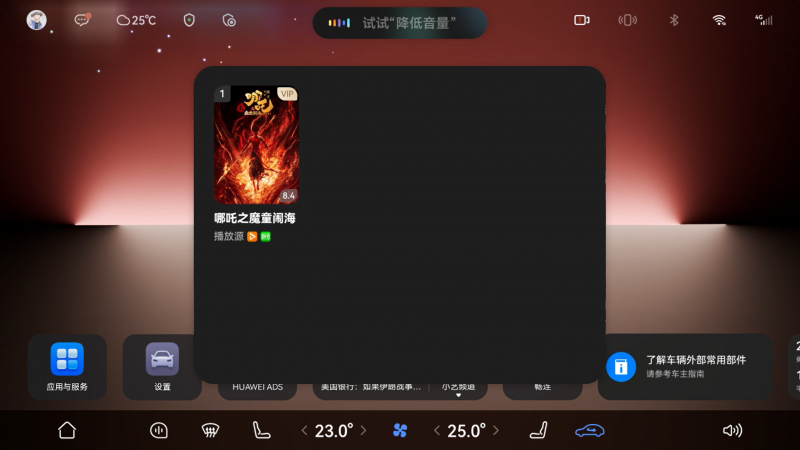Open the 设置 settings card

(161, 367)
